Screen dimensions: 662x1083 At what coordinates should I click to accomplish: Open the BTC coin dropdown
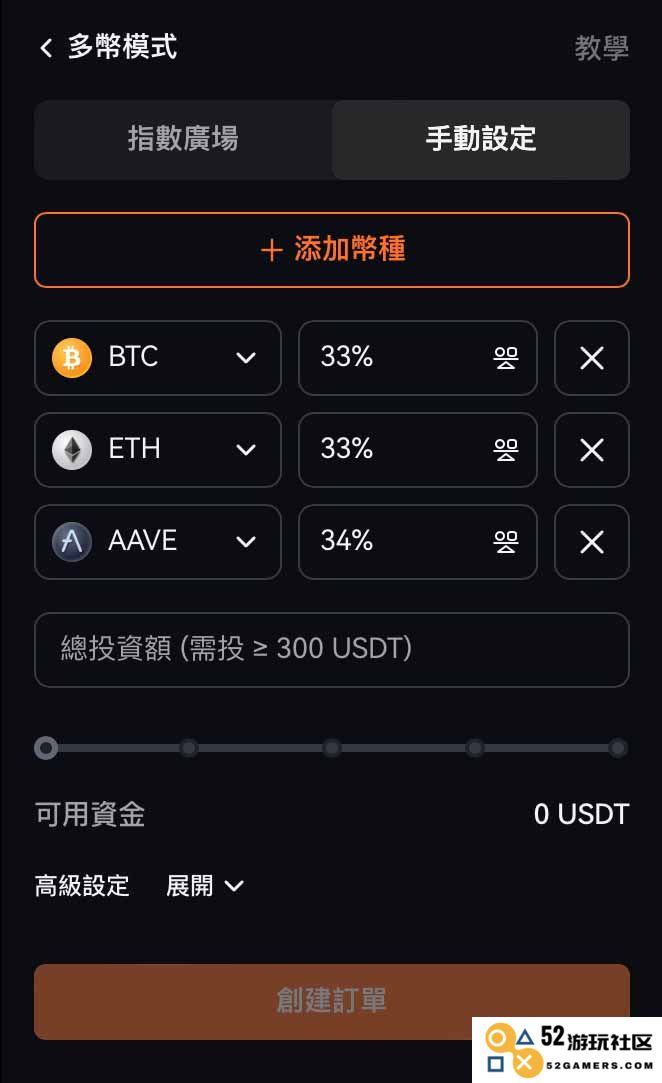point(158,358)
